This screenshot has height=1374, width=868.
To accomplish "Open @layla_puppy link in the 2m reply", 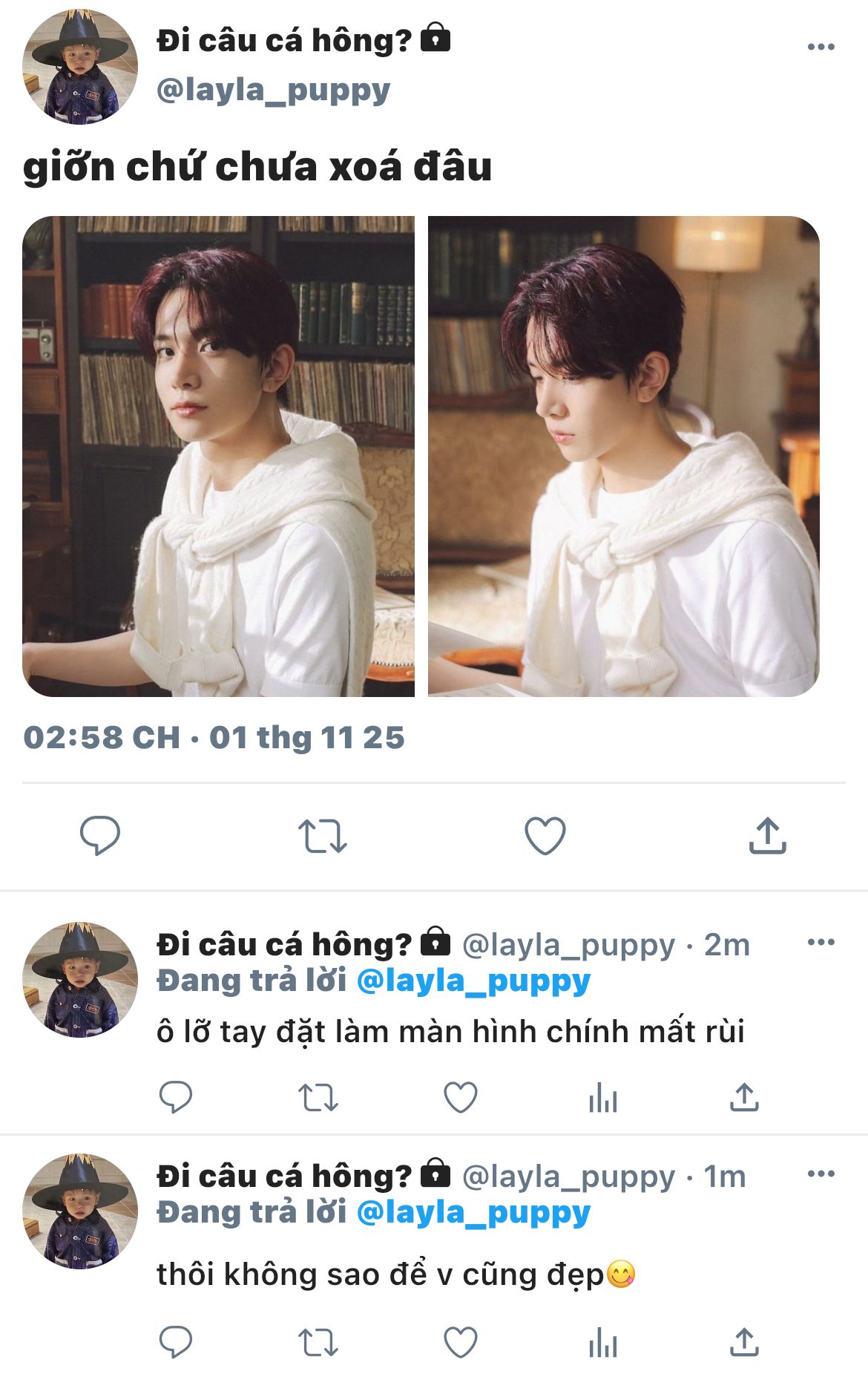I will pos(473,981).
